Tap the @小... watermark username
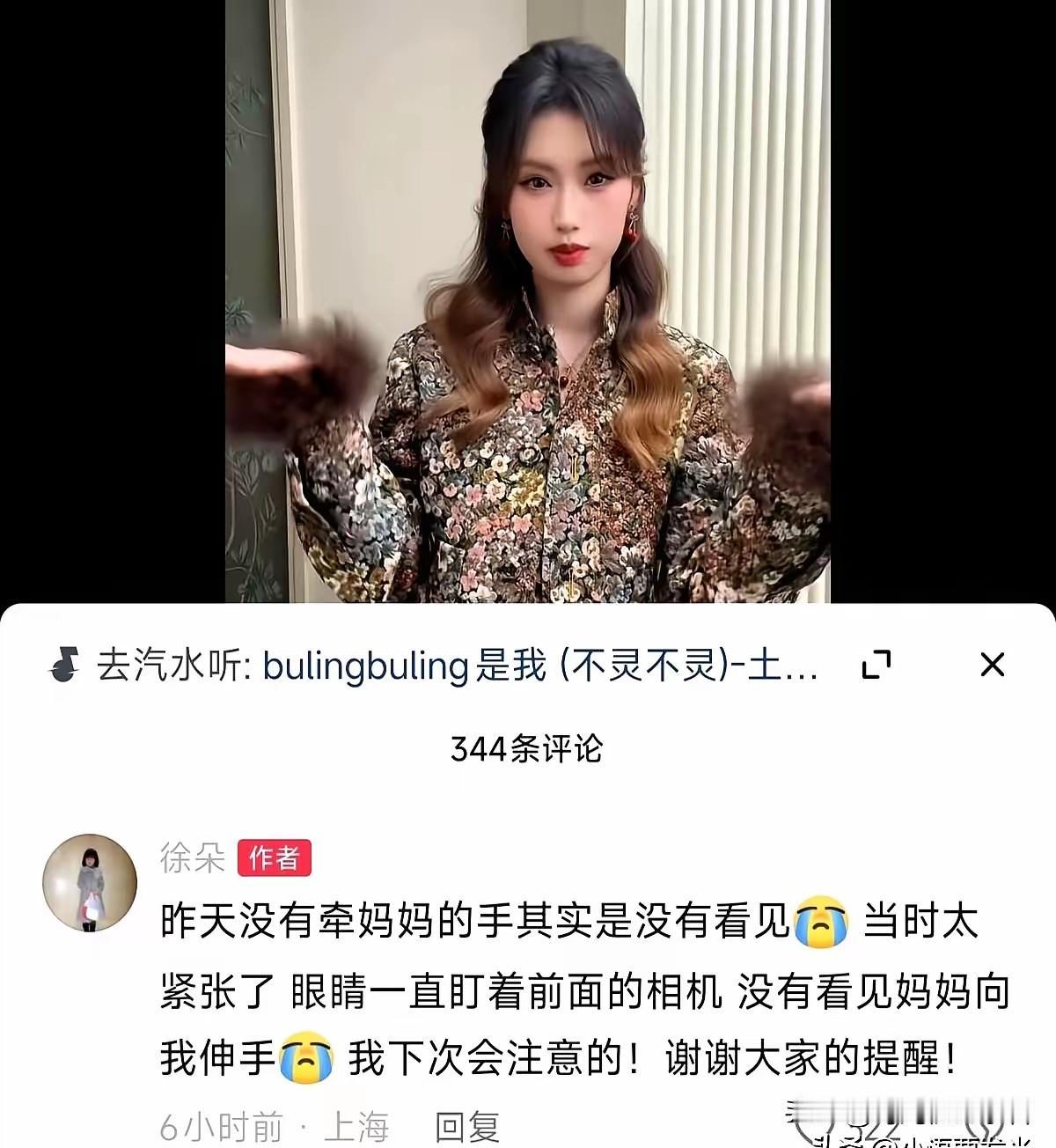 point(959,1140)
